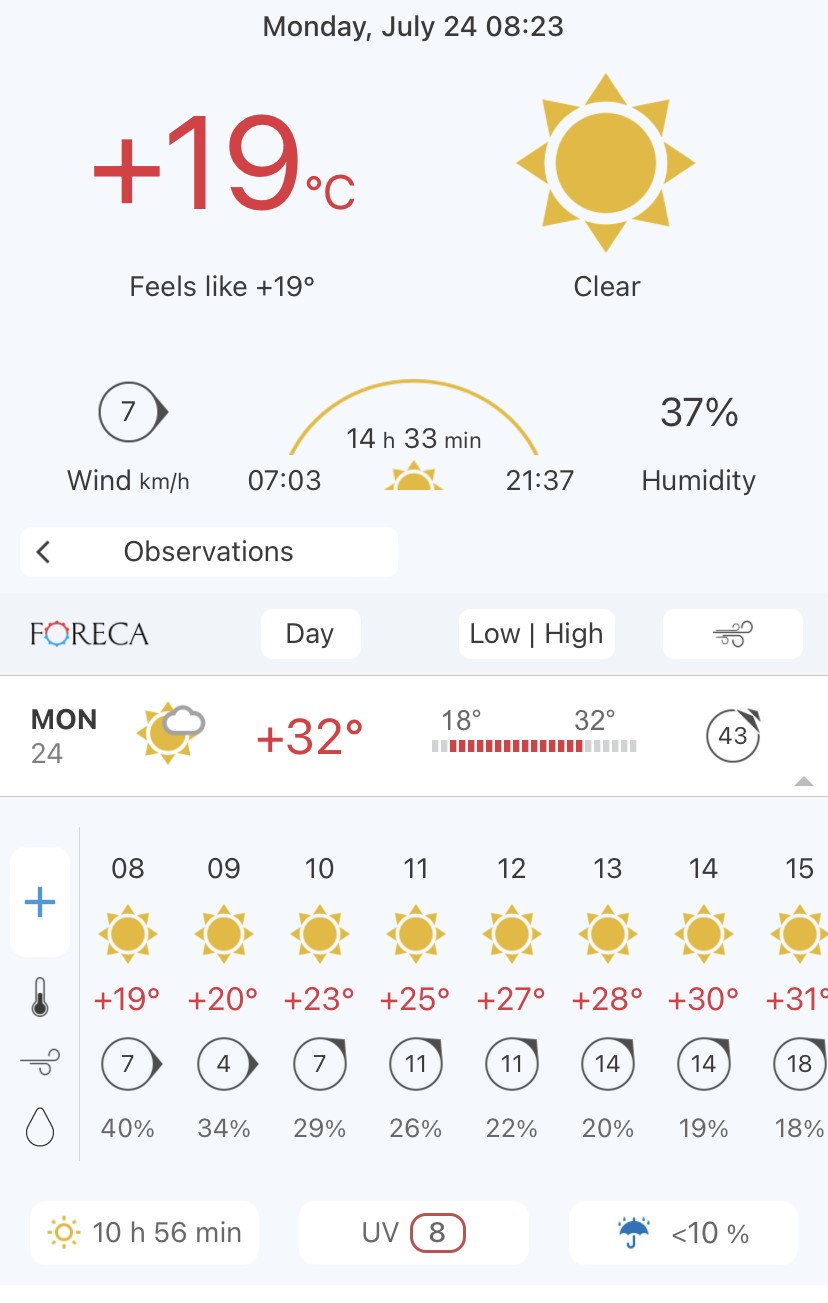Tap the wind column icon button
828x1303 pixels.
tap(732, 634)
